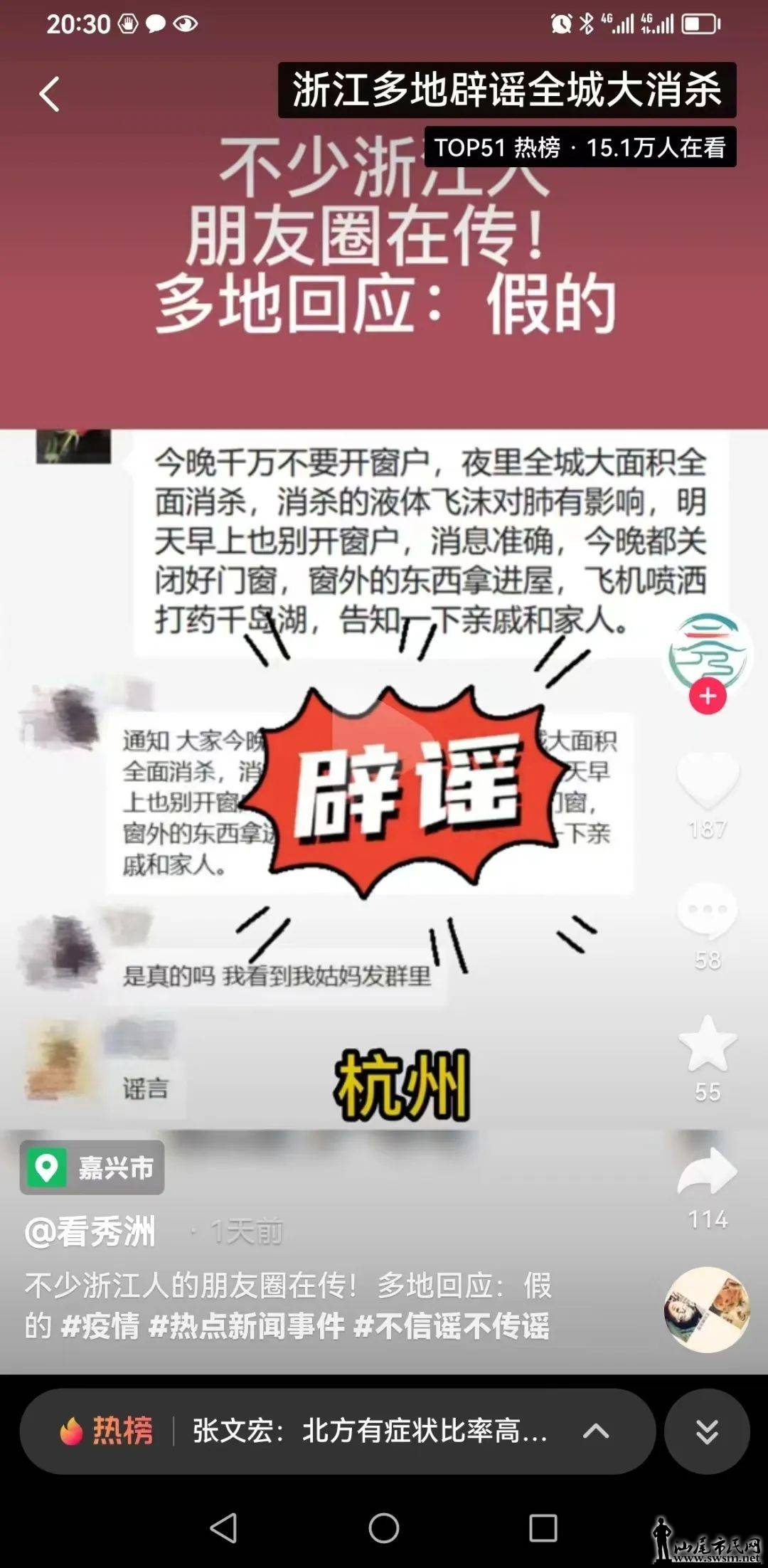Screen dimensions: 768x1568
Task: Go back using the top-left arrow
Action: tap(49, 95)
